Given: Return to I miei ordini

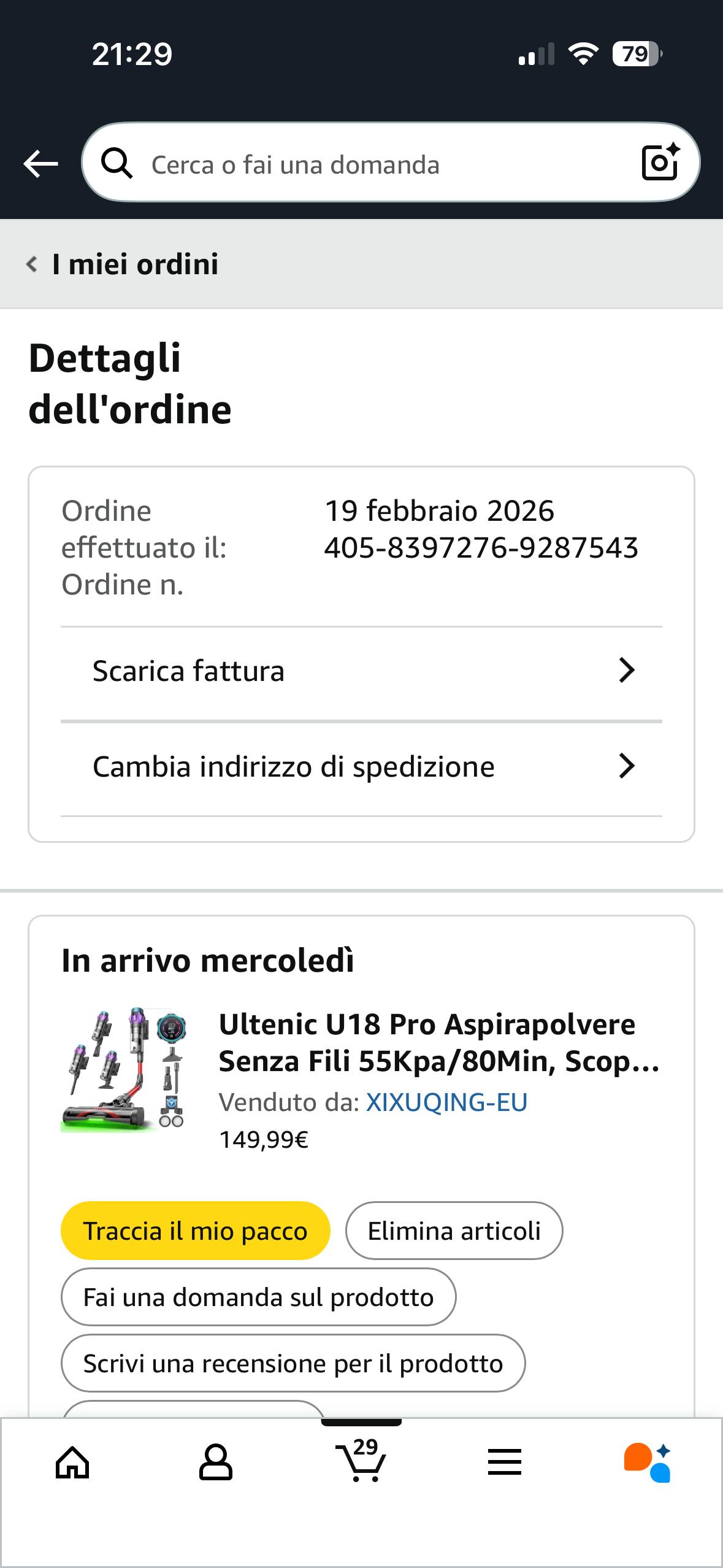Looking at the screenshot, I should click(x=123, y=264).
